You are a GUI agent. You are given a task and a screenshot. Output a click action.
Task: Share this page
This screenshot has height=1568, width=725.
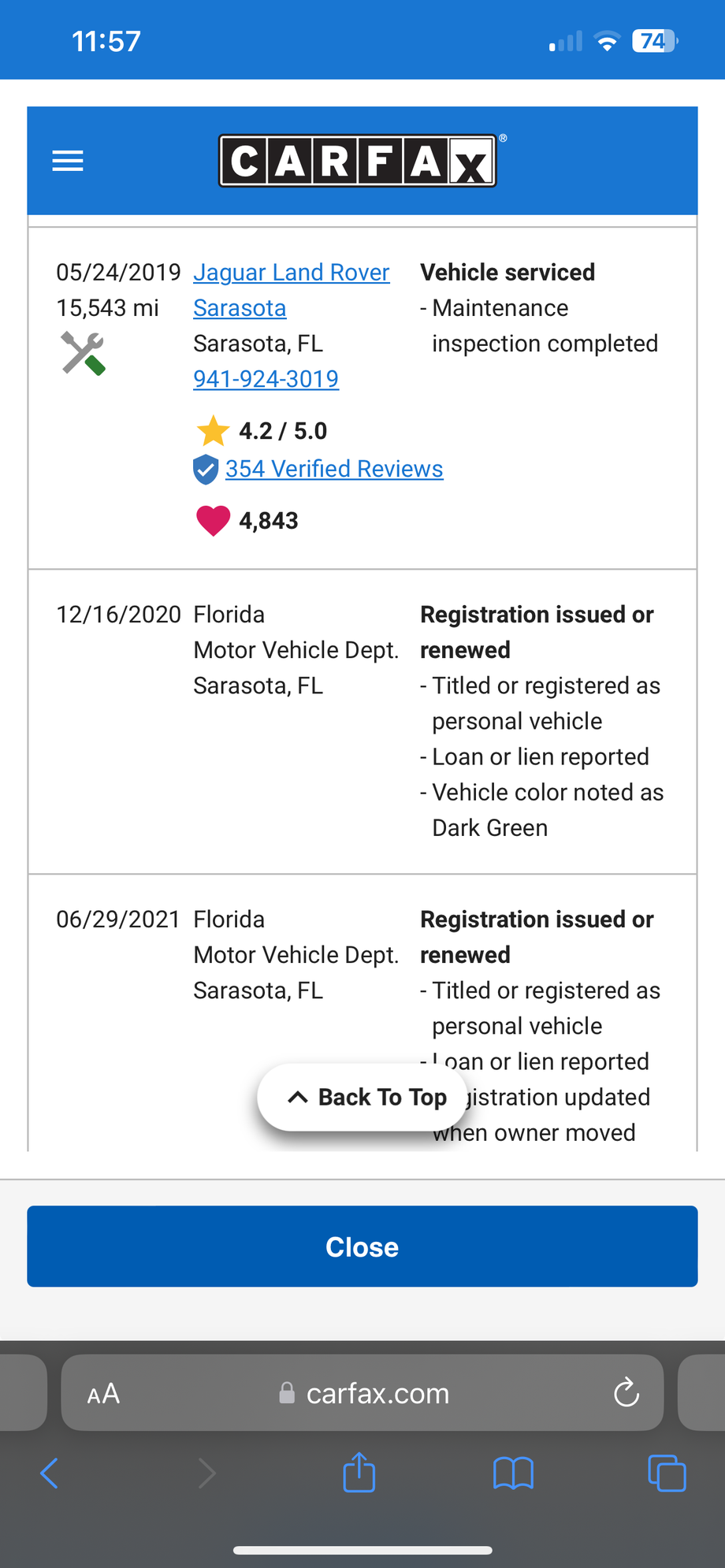pyautogui.click(x=359, y=1473)
